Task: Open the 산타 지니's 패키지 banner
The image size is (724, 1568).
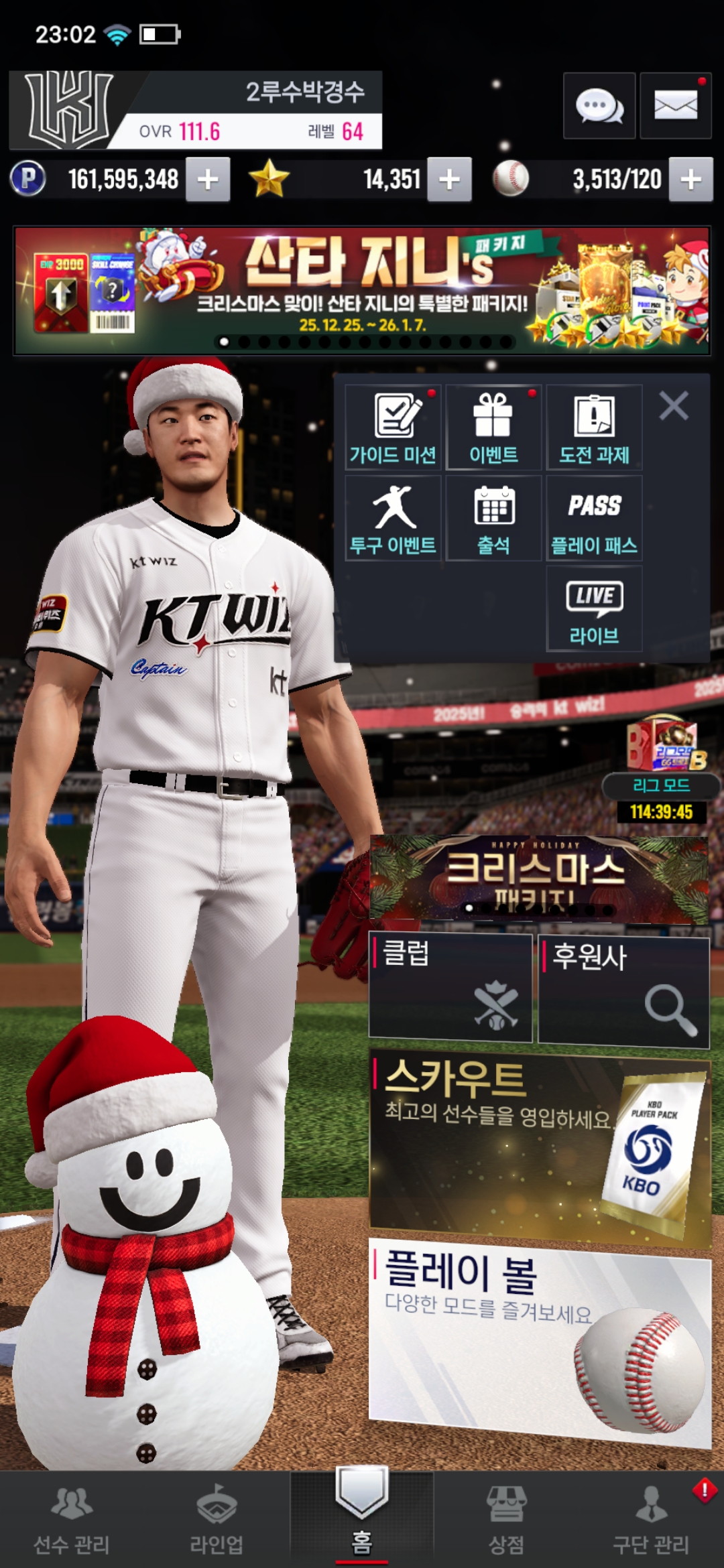Action: tap(362, 290)
